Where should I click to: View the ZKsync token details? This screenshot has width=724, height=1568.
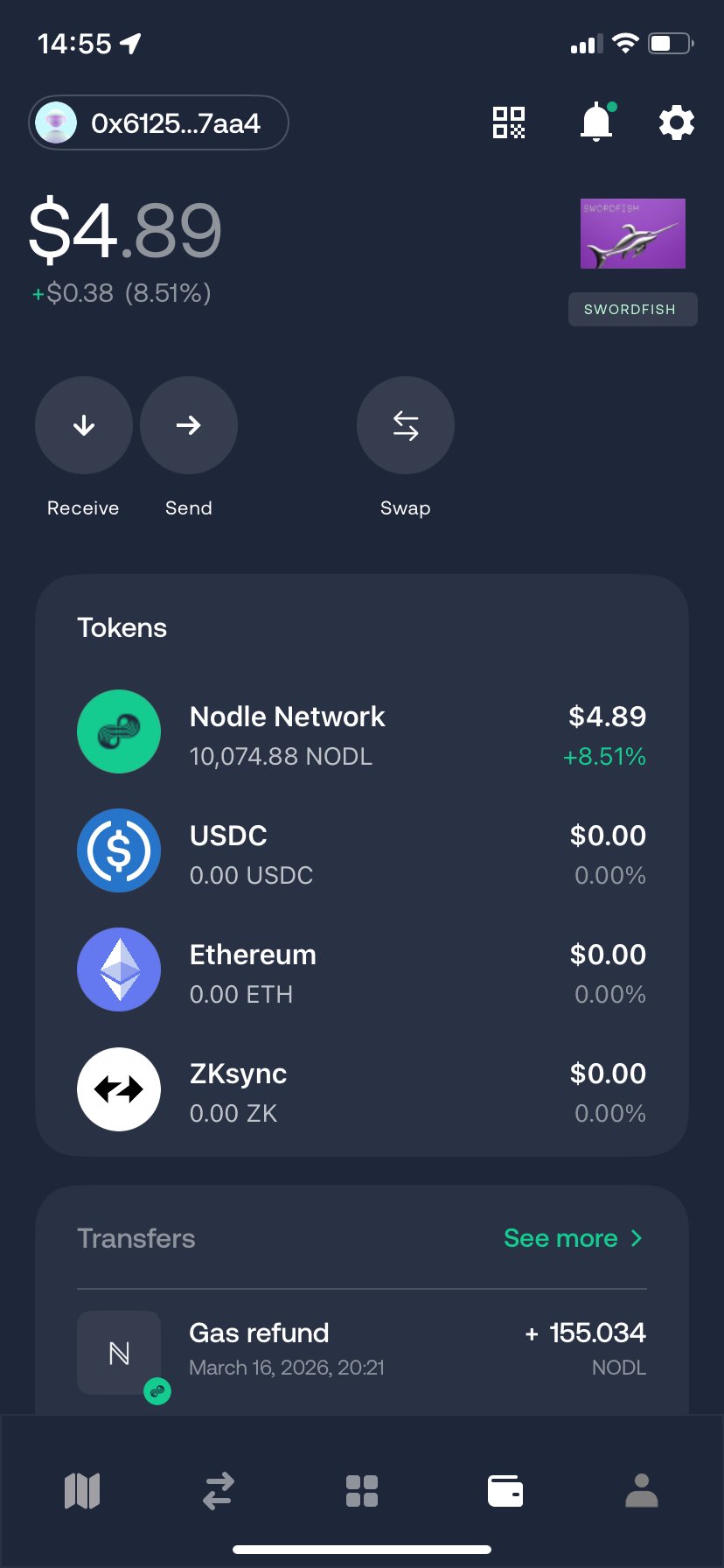(x=362, y=1089)
